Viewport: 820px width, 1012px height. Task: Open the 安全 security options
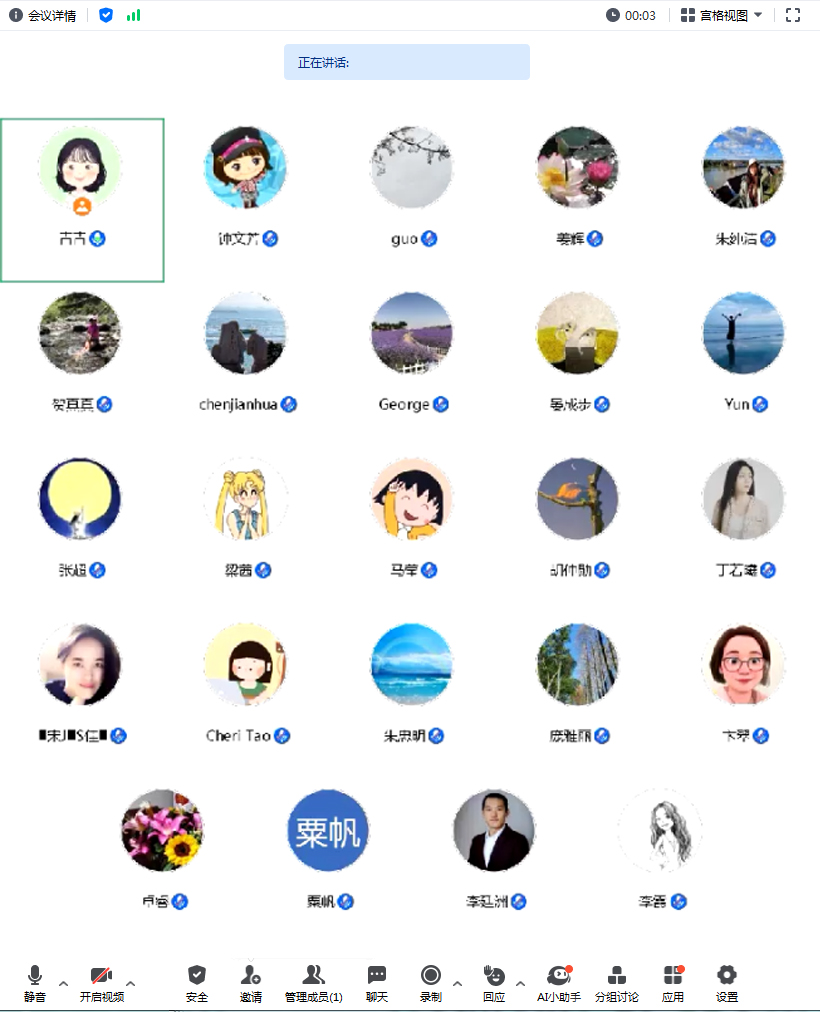coord(197,983)
